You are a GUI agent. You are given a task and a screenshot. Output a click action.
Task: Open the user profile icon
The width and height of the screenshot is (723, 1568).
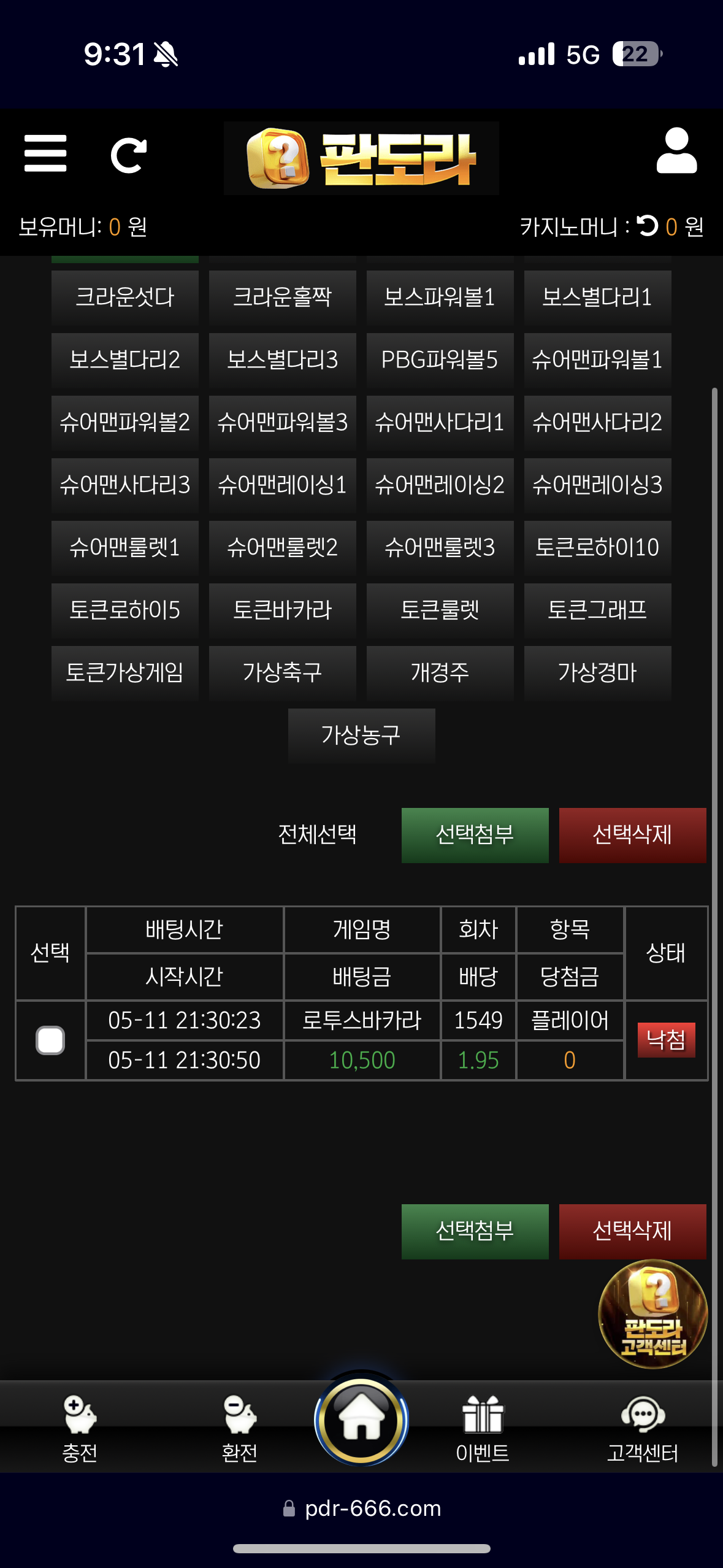coord(676,152)
